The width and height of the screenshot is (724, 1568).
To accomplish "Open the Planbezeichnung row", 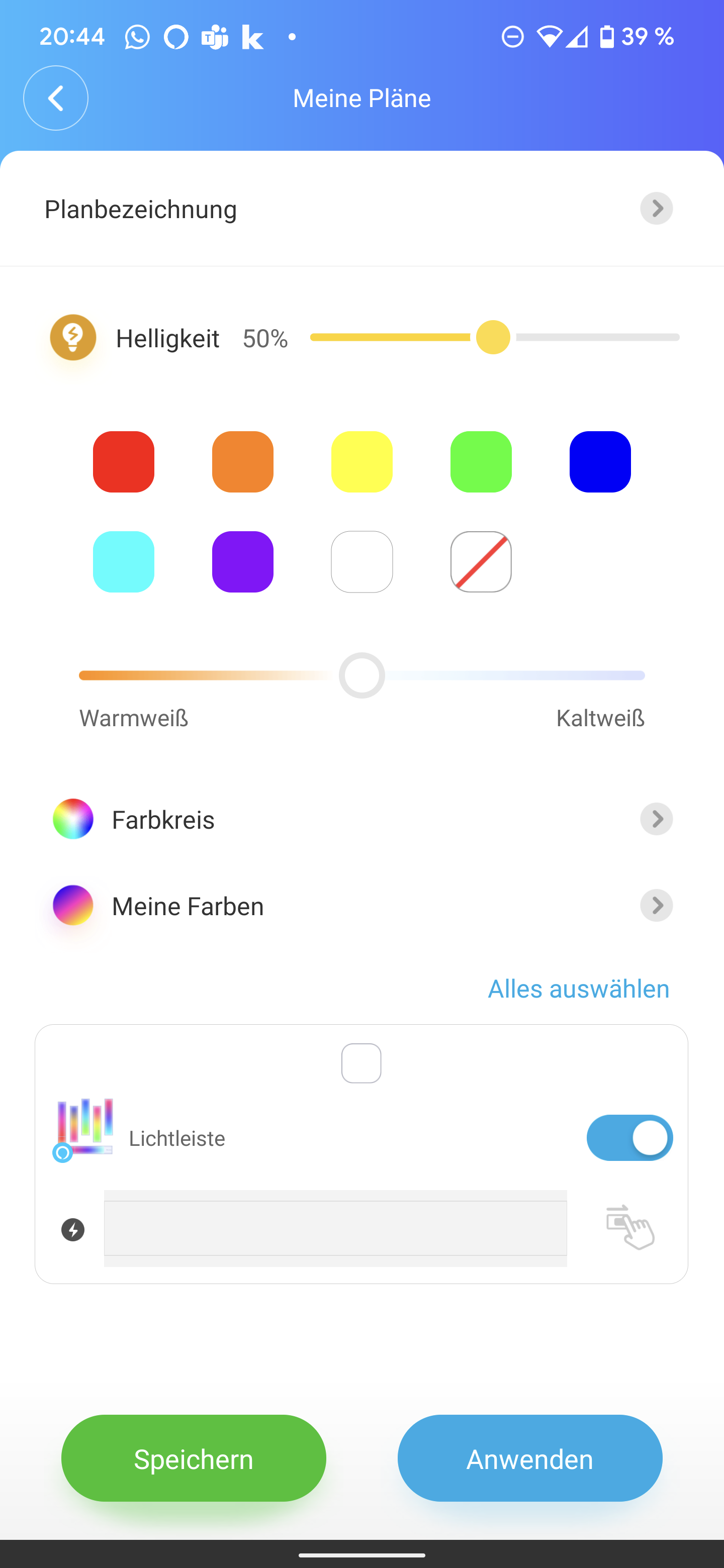I will click(x=361, y=209).
